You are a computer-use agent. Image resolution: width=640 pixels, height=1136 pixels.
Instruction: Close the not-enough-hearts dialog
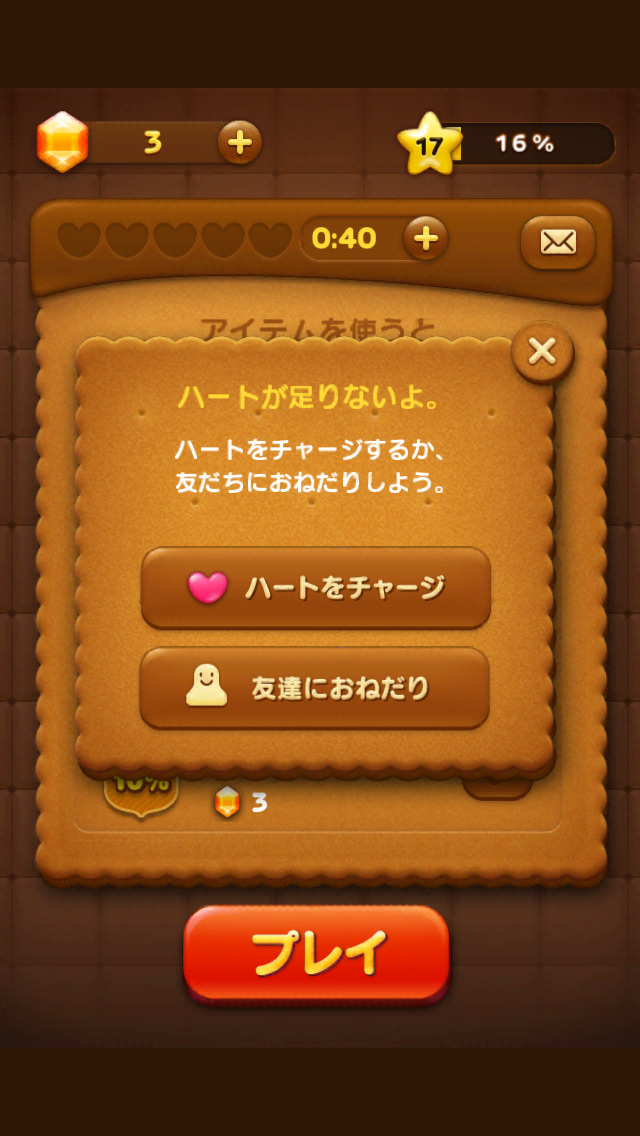click(x=542, y=352)
